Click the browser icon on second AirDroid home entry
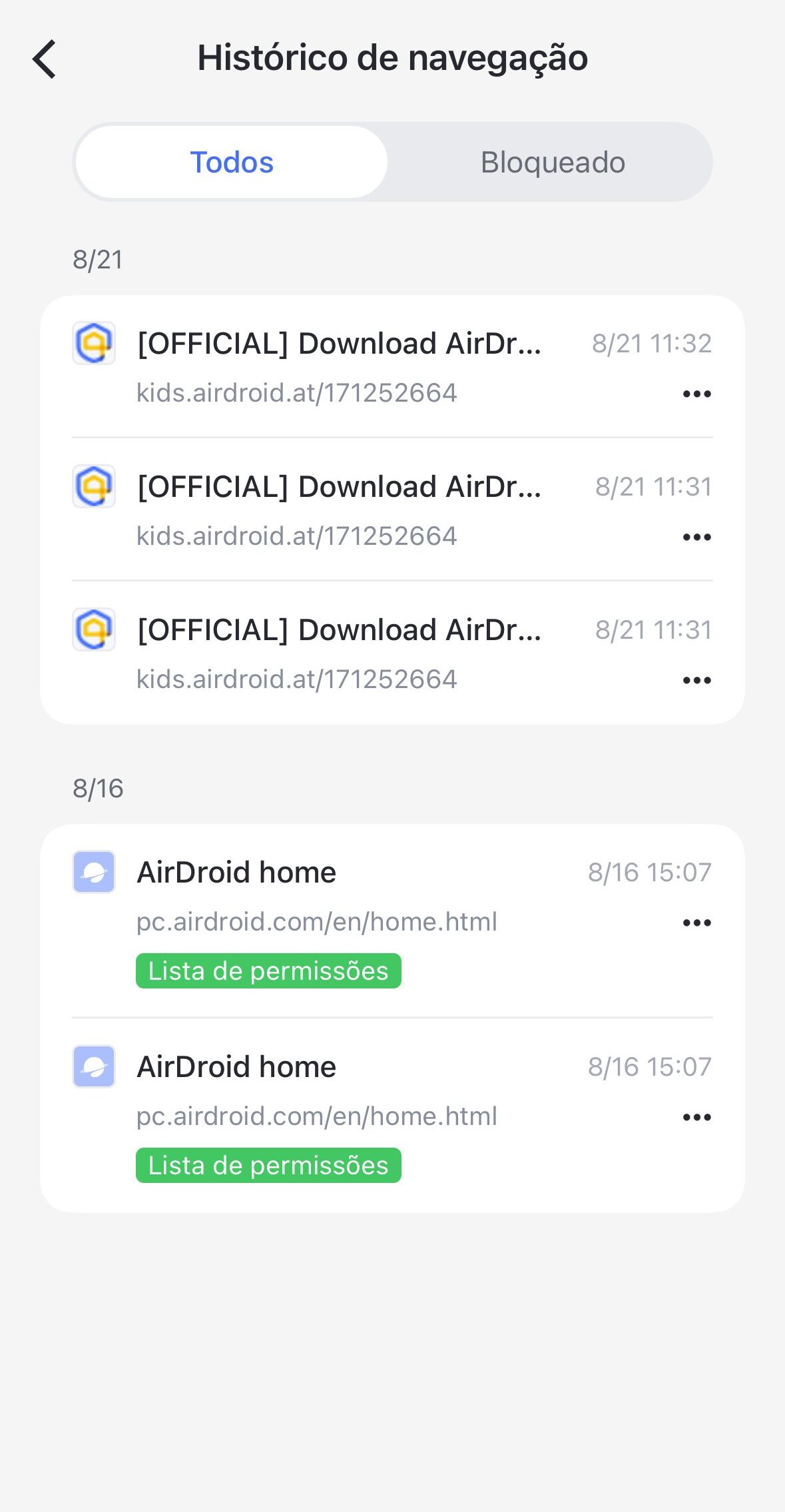Screen dimensions: 785x1512 (93, 1066)
